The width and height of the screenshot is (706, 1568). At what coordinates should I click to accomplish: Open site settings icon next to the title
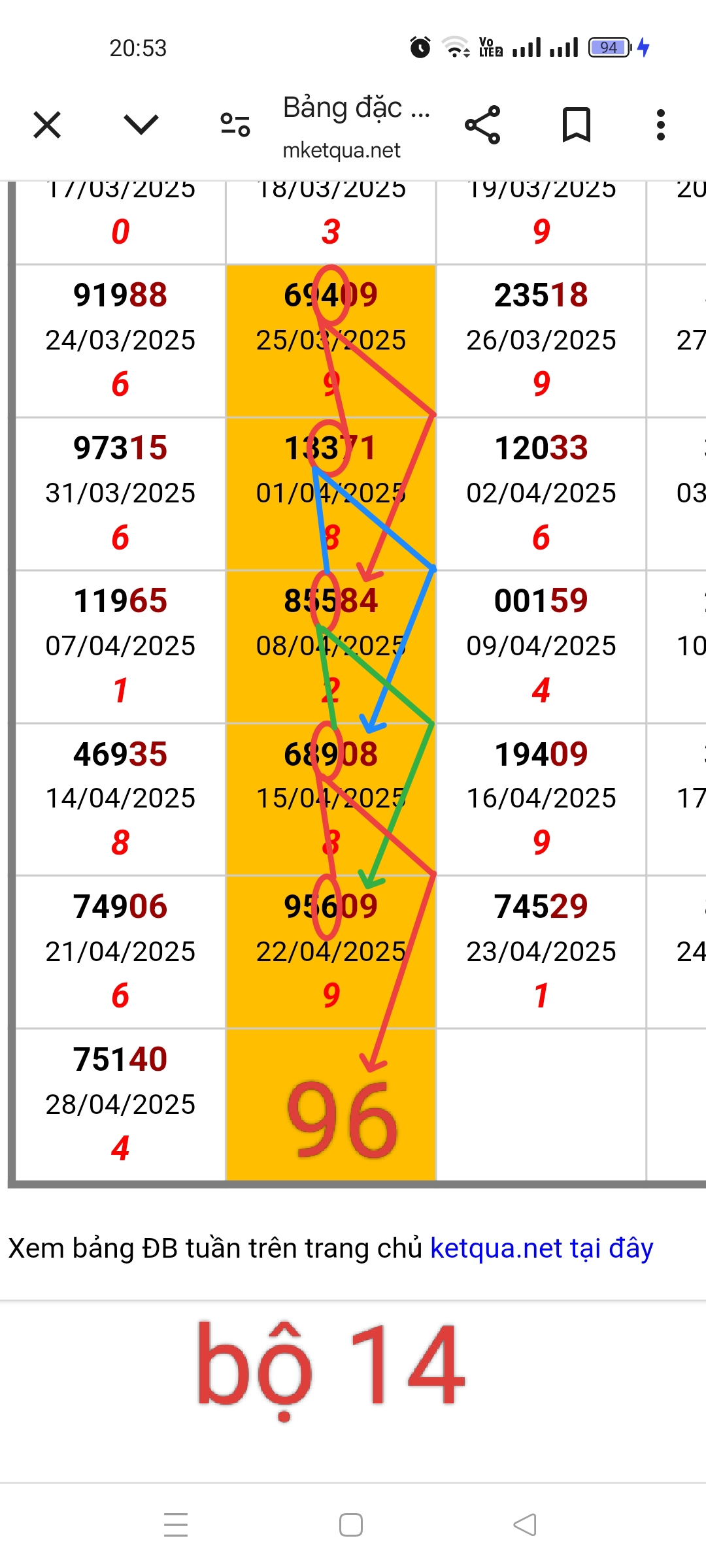[235, 124]
